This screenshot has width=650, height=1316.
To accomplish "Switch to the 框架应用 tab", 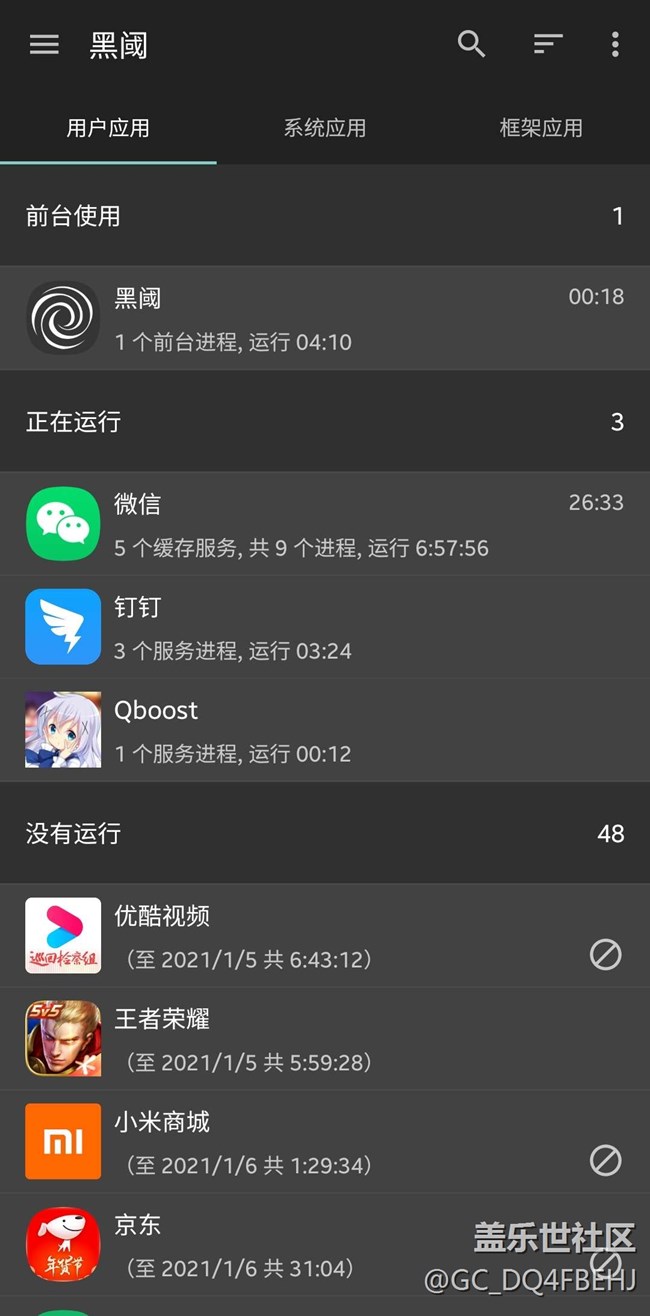I will 541,128.
